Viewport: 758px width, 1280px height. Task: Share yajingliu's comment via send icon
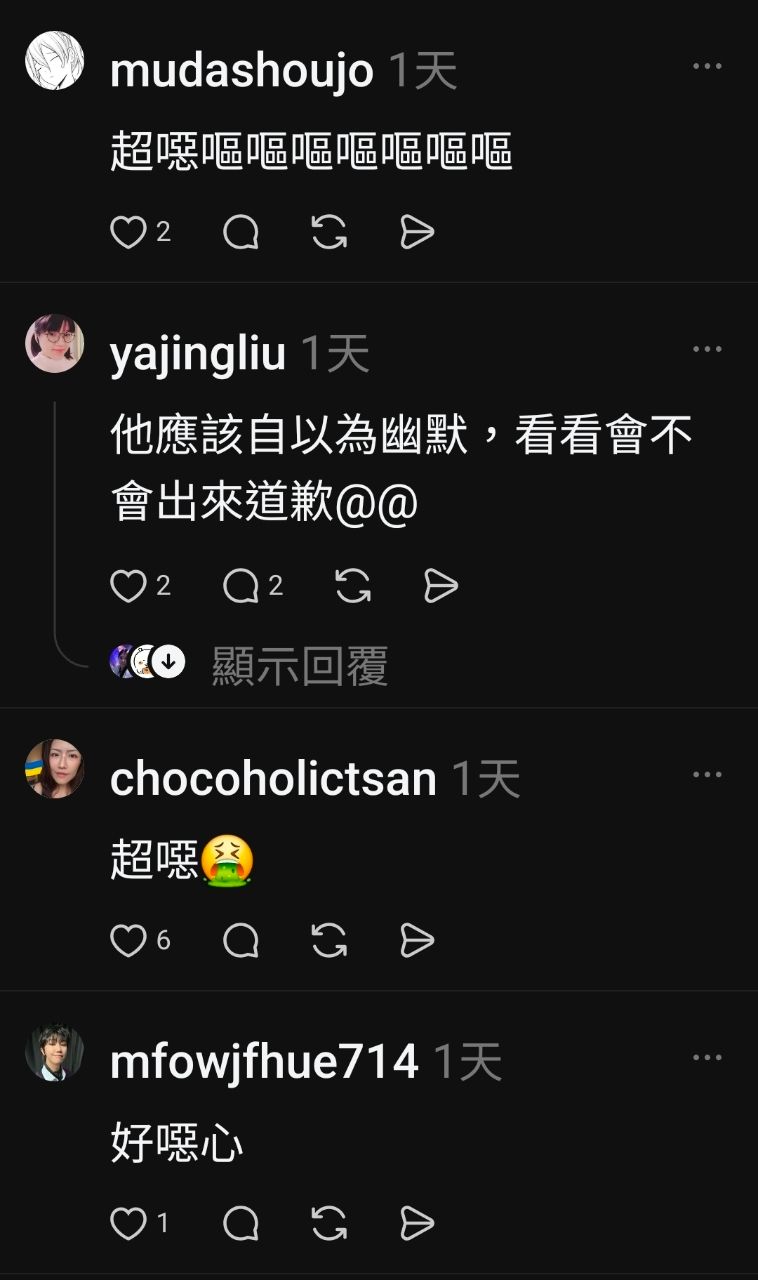441,586
